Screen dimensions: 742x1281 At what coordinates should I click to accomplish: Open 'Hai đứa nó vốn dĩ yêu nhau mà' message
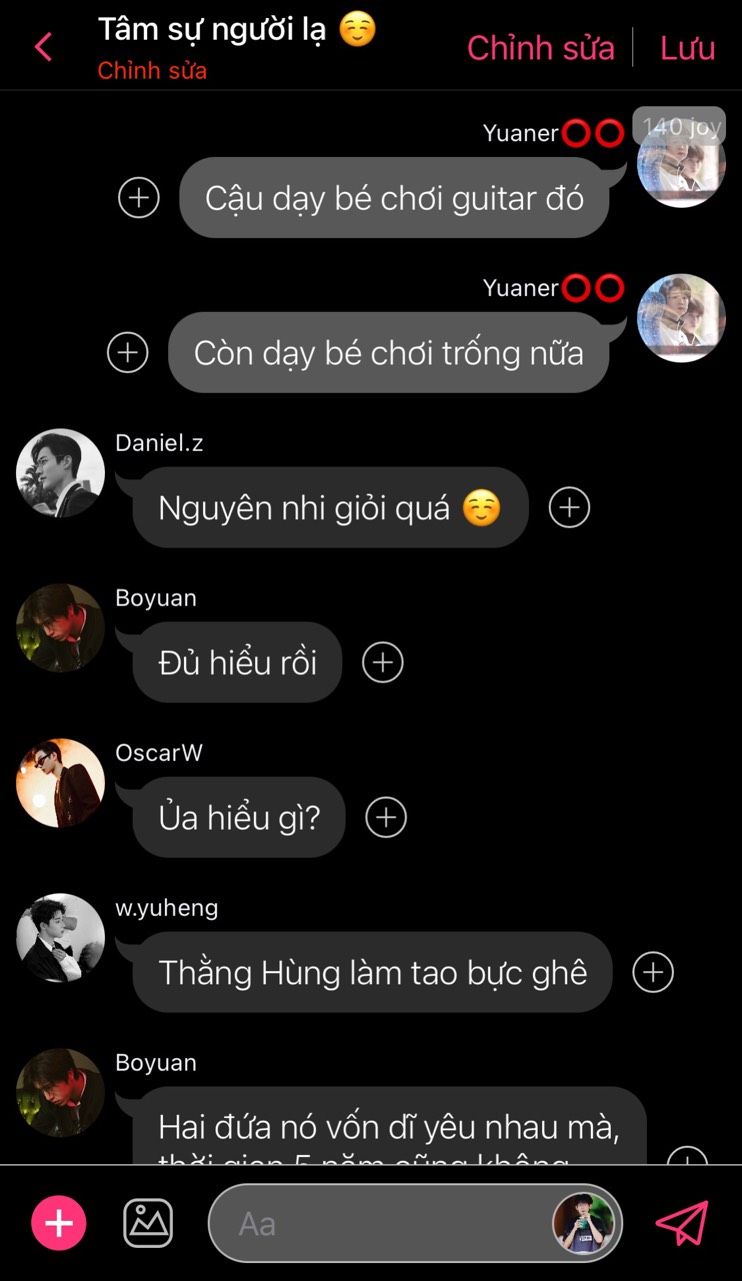tap(390, 1130)
